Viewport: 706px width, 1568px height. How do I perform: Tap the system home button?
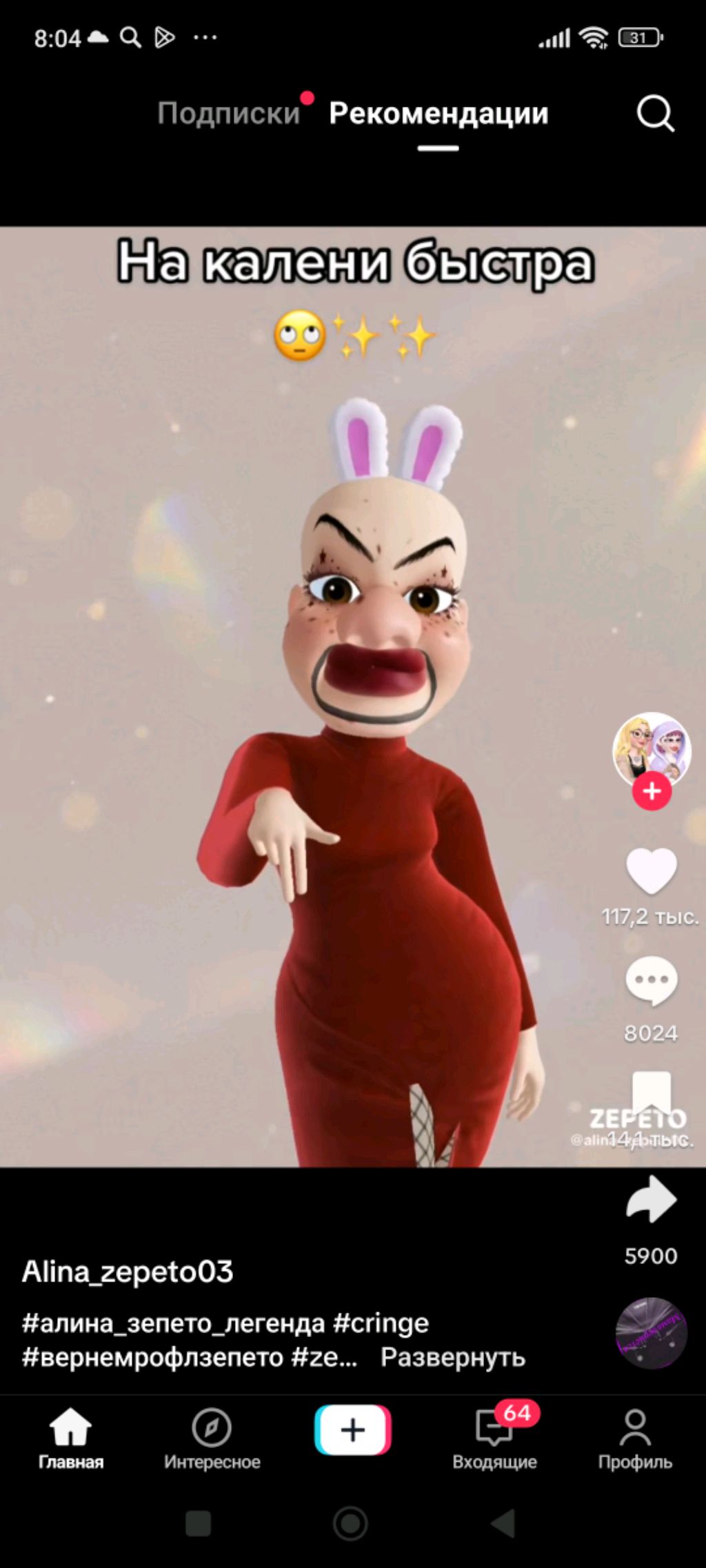point(351,1523)
